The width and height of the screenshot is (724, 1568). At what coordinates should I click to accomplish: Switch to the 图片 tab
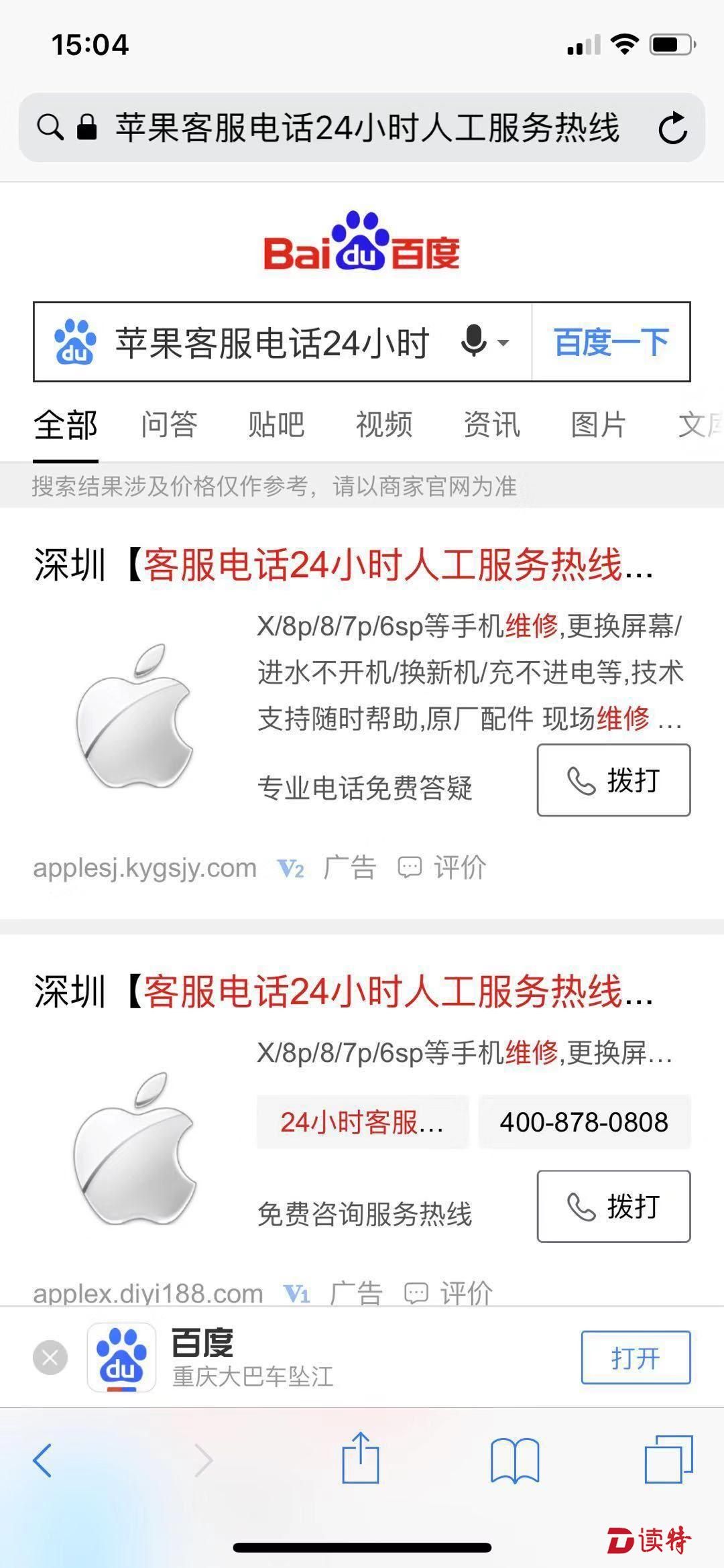click(x=598, y=424)
